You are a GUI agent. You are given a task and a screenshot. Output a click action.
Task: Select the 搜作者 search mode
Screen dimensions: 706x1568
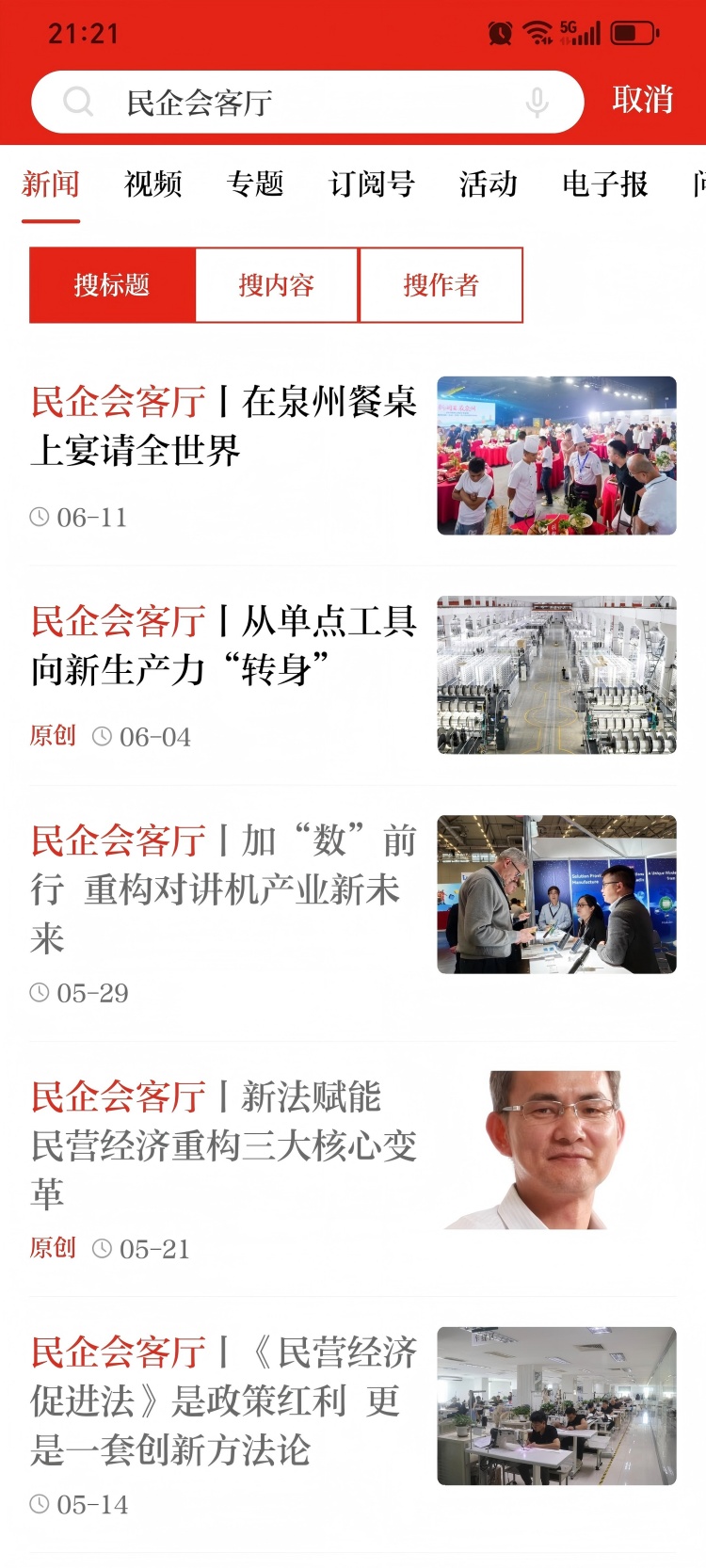pyautogui.click(x=441, y=285)
